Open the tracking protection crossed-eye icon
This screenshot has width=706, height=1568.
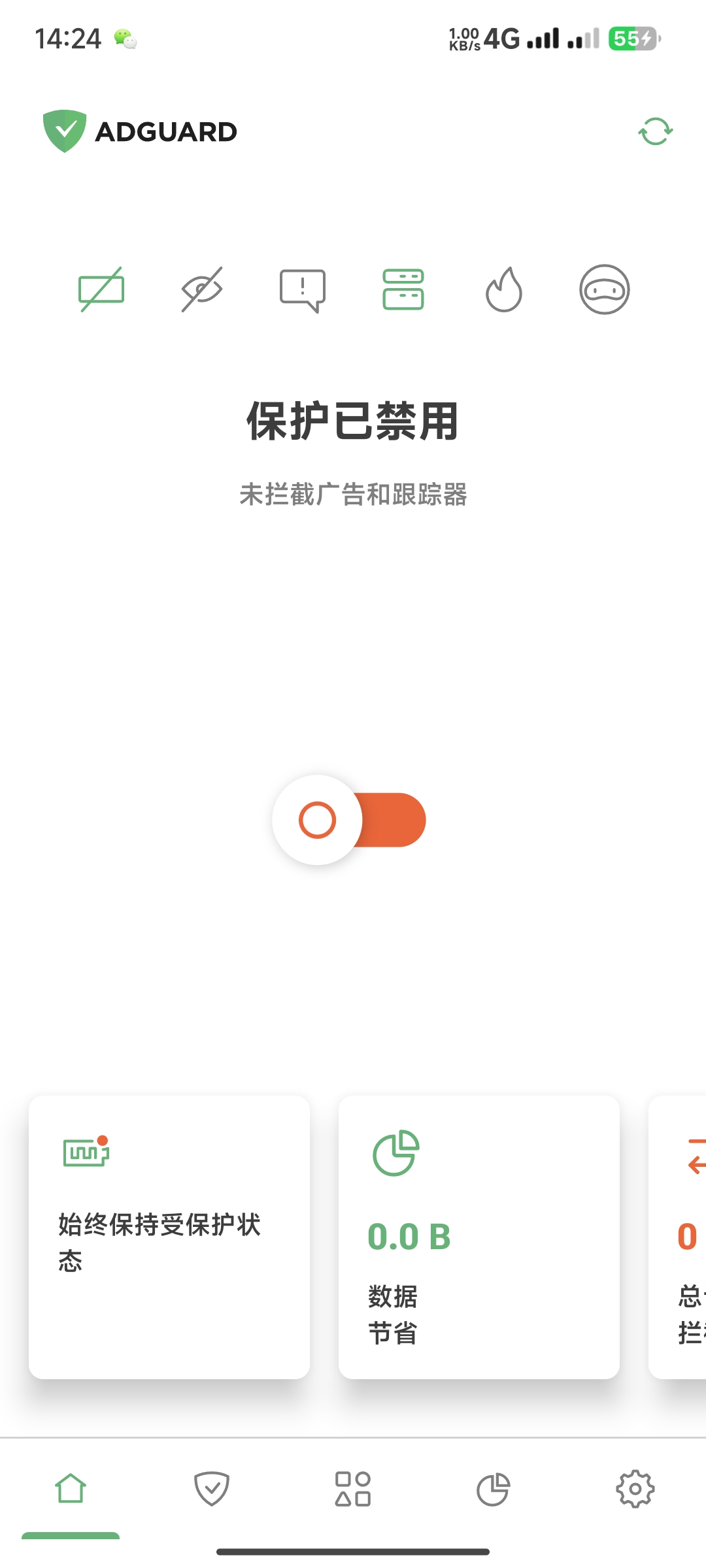(202, 289)
